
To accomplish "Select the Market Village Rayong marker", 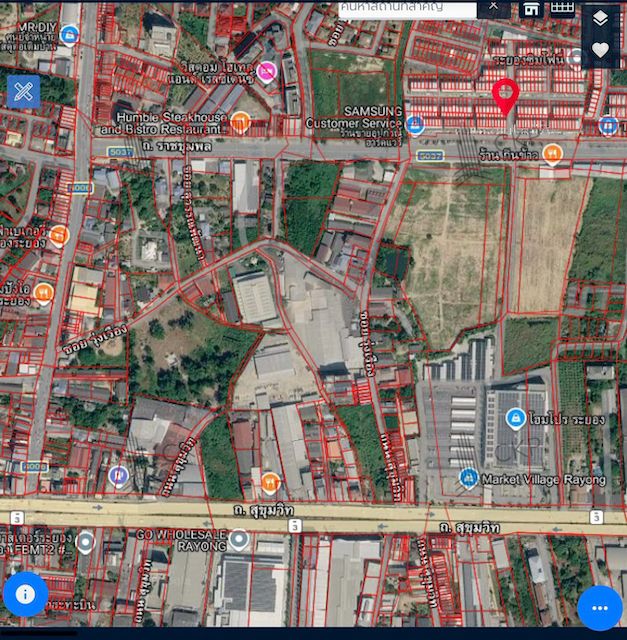I will (x=468, y=478).
